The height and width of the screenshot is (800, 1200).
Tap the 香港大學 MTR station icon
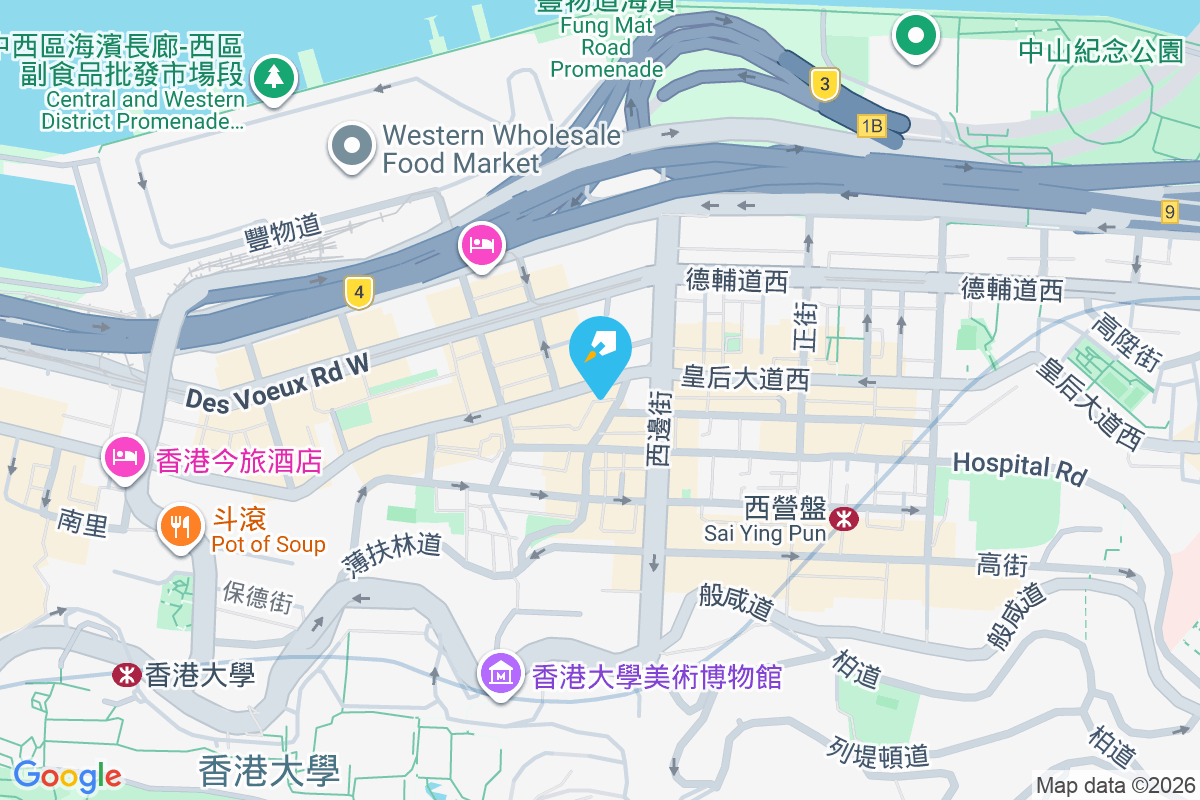tap(126, 675)
